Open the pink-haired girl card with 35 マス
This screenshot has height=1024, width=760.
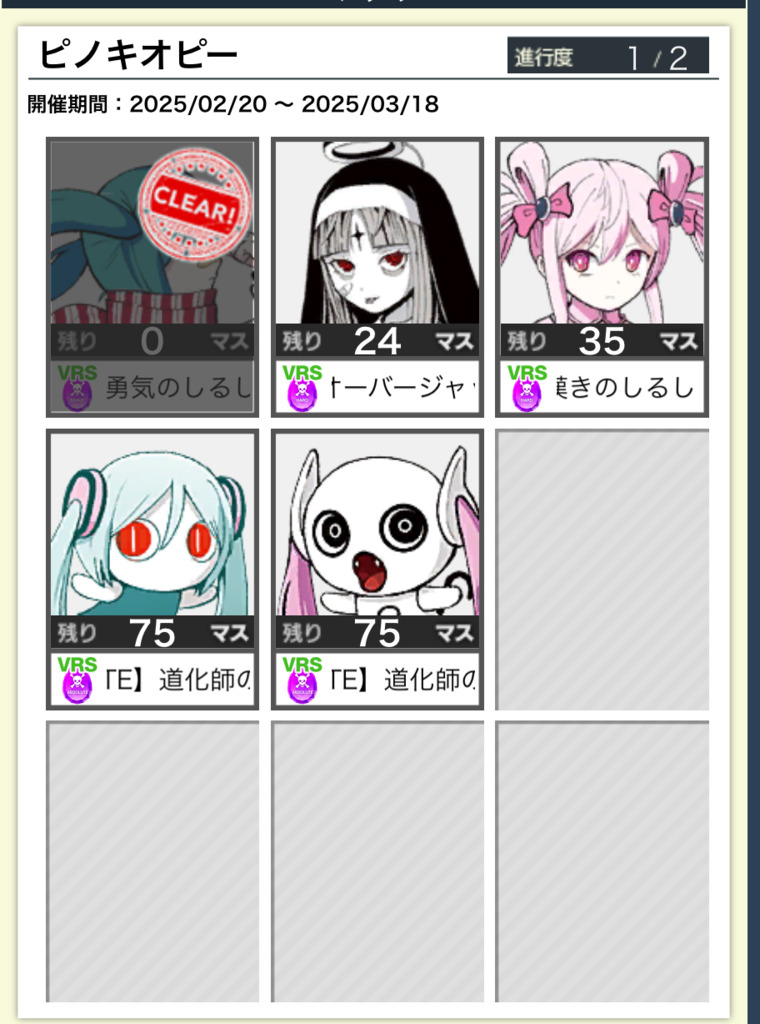pos(602,276)
